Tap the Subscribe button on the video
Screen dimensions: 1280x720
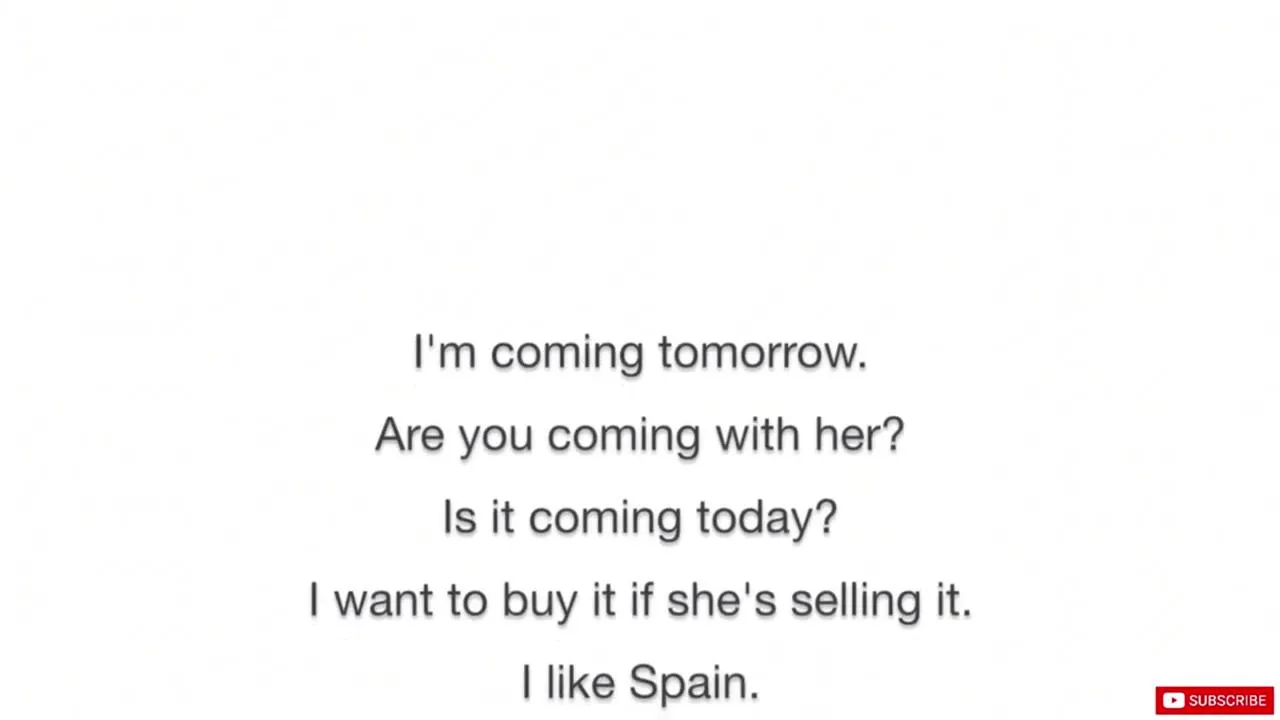coord(1214,700)
